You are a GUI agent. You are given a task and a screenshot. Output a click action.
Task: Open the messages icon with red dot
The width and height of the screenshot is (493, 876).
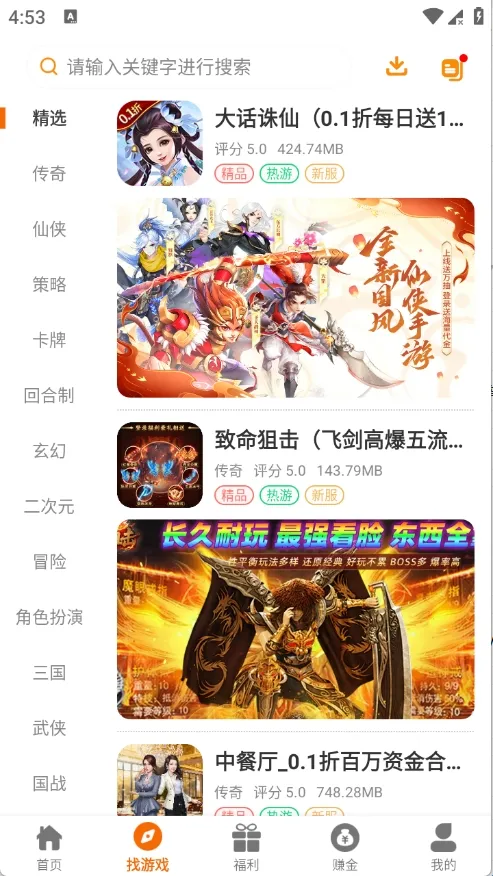(x=454, y=68)
